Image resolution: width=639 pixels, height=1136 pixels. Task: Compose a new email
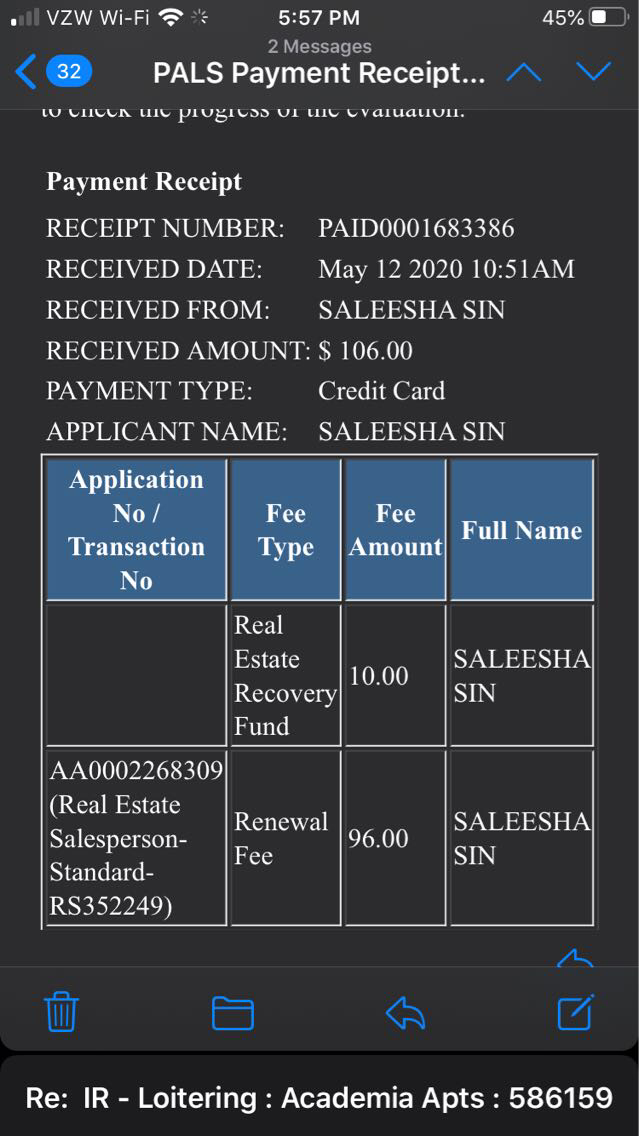[576, 1012]
